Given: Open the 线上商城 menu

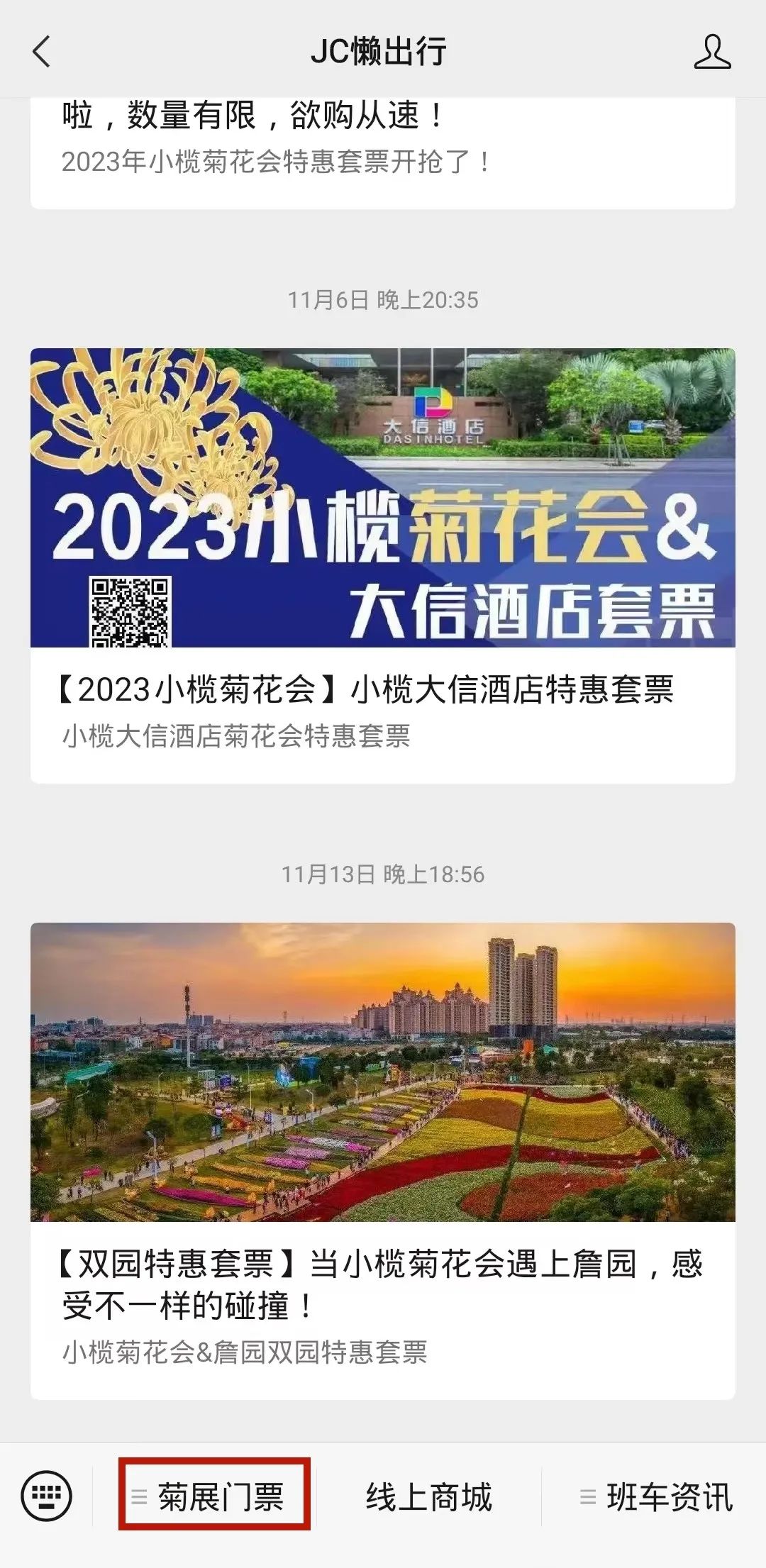Looking at the screenshot, I should pos(428,1496).
